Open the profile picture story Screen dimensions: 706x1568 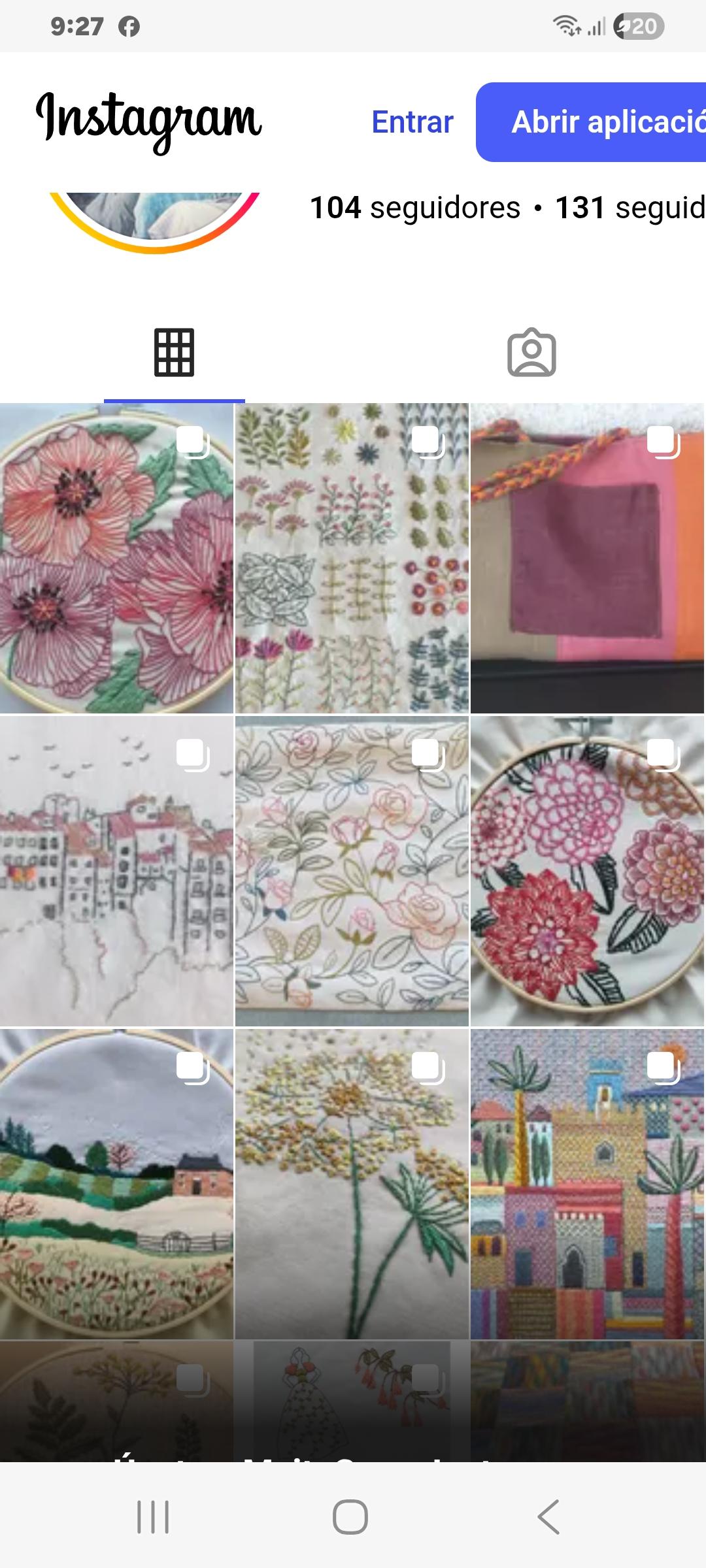pos(154,219)
